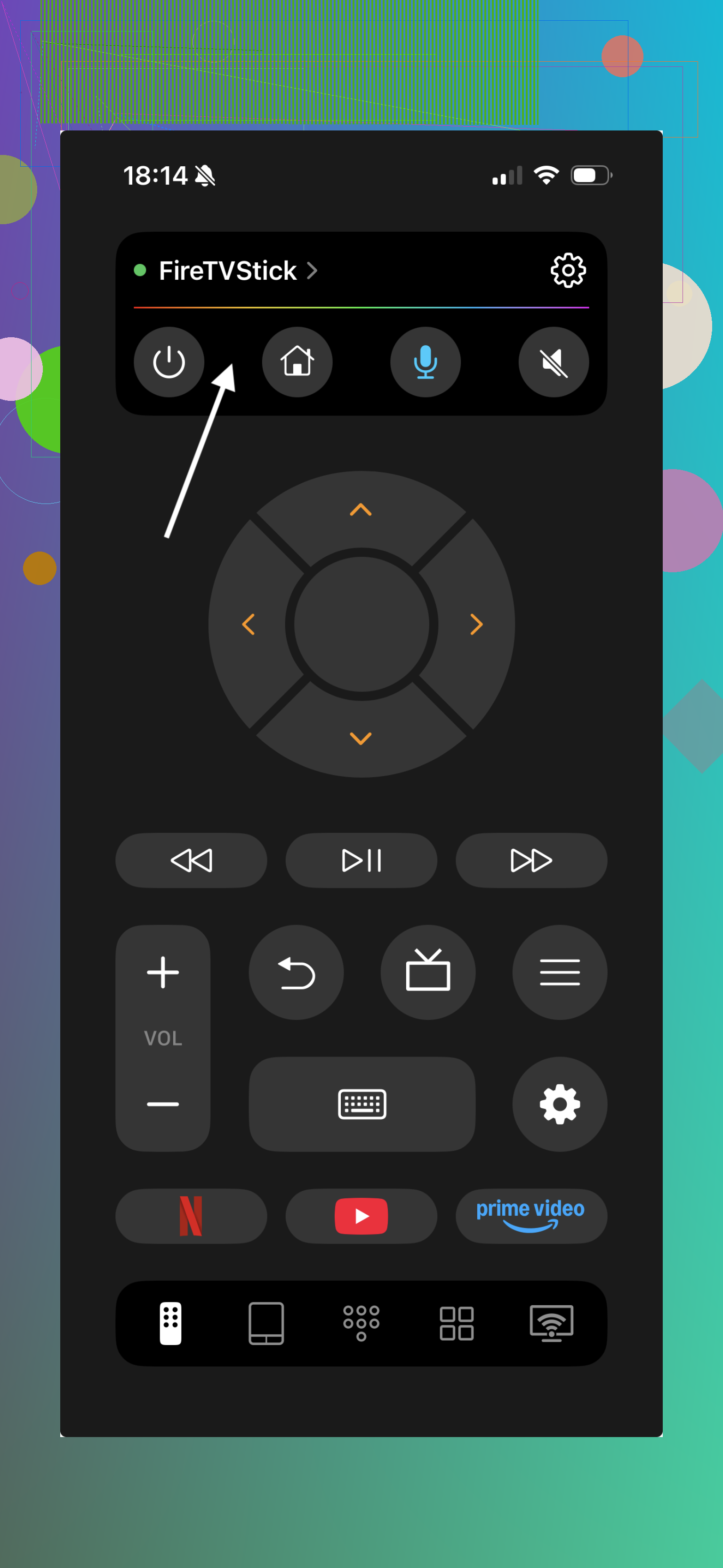
Task: Switch to the touchpad tab
Action: tap(266, 1323)
